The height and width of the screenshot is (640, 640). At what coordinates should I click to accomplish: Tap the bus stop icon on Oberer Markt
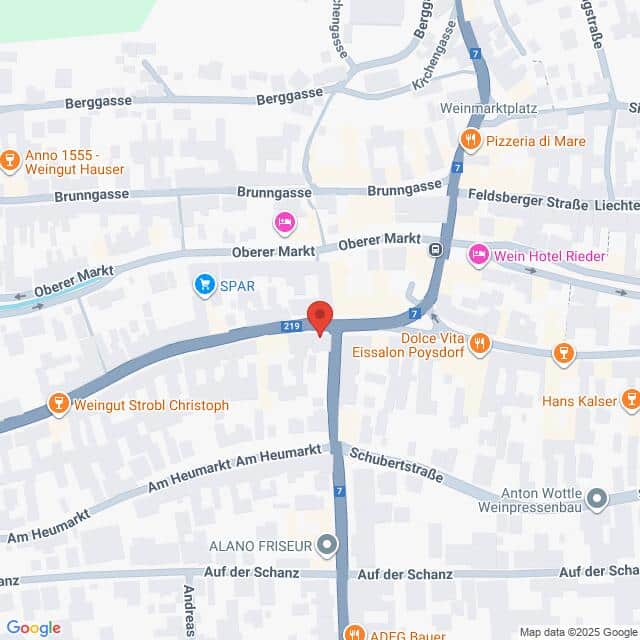436,250
